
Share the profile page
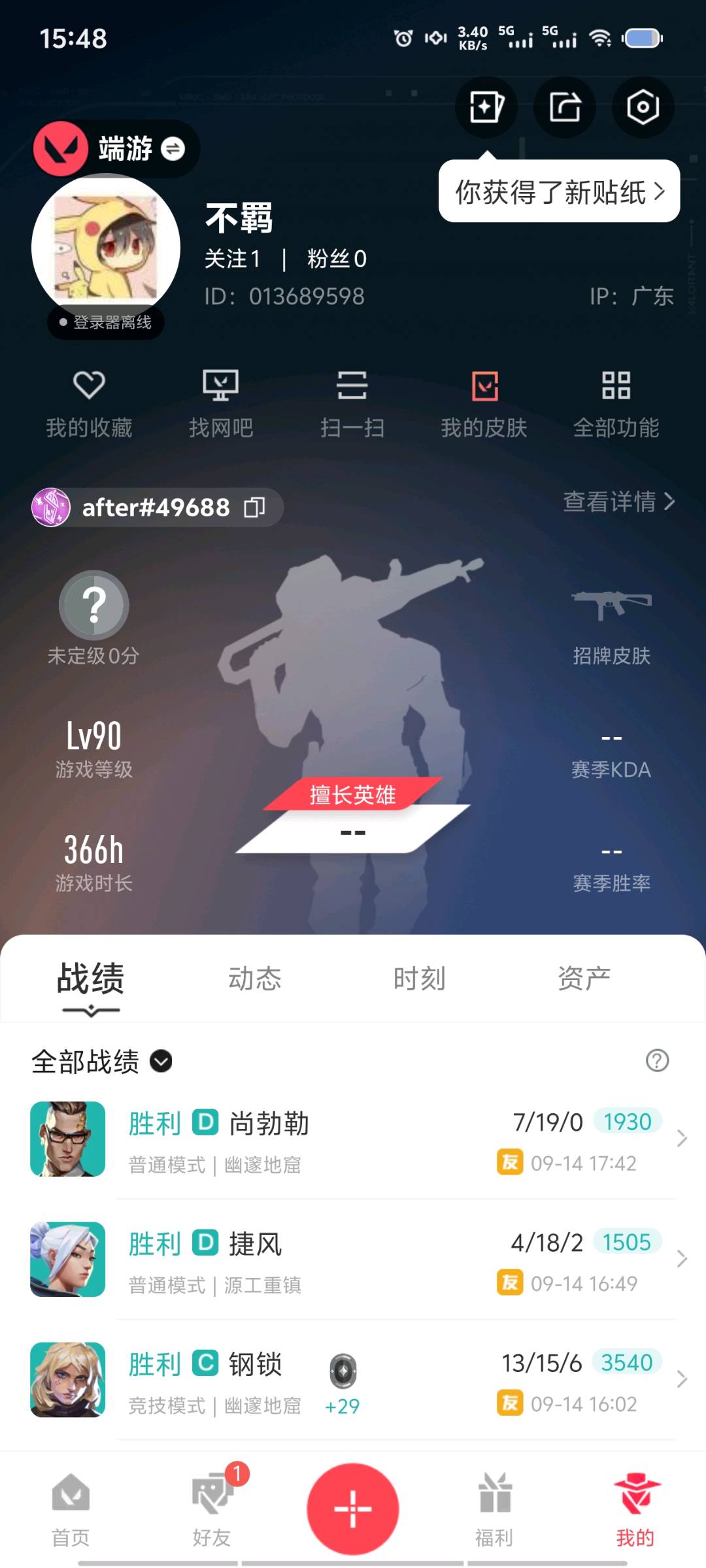click(x=565, y=107)
